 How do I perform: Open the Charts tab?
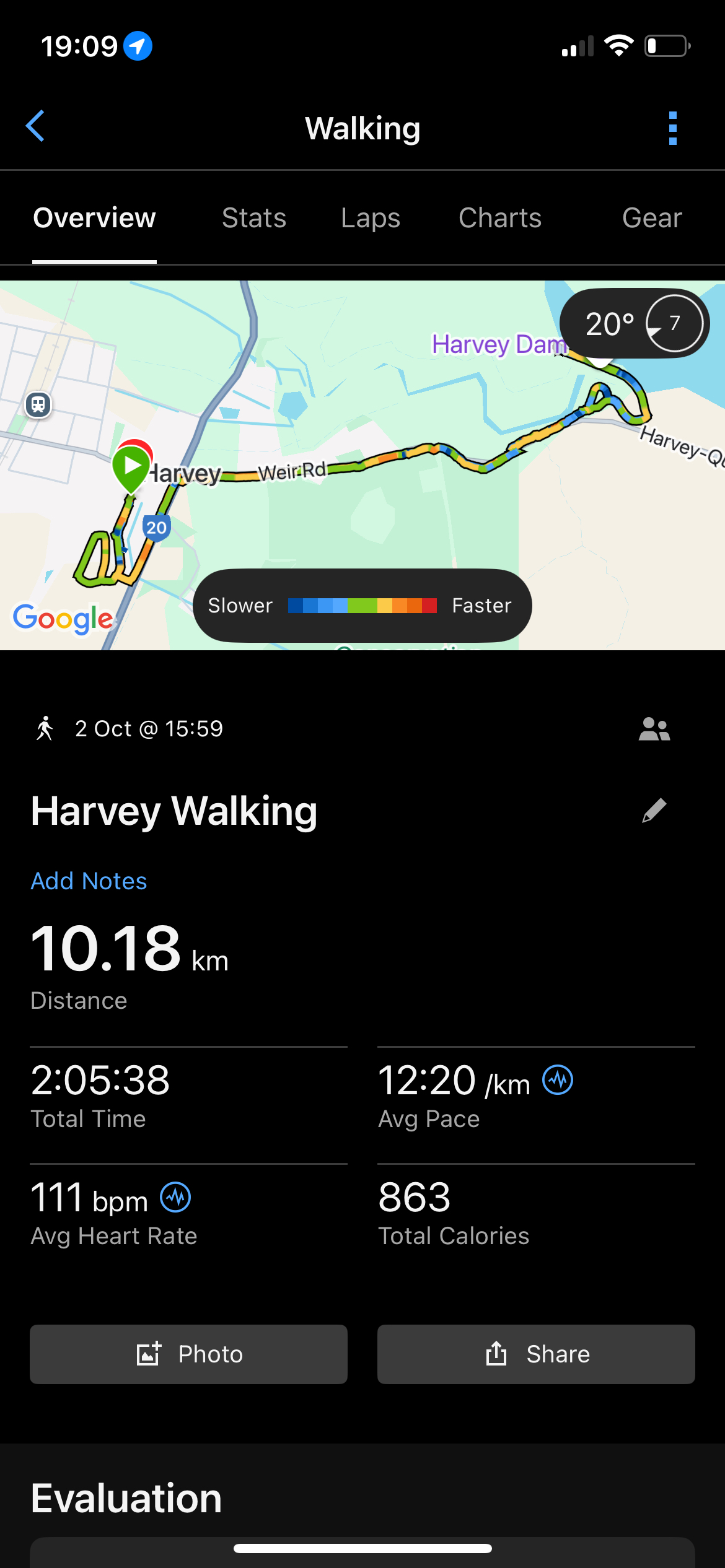pyautogui.click(x=500, y=218)
